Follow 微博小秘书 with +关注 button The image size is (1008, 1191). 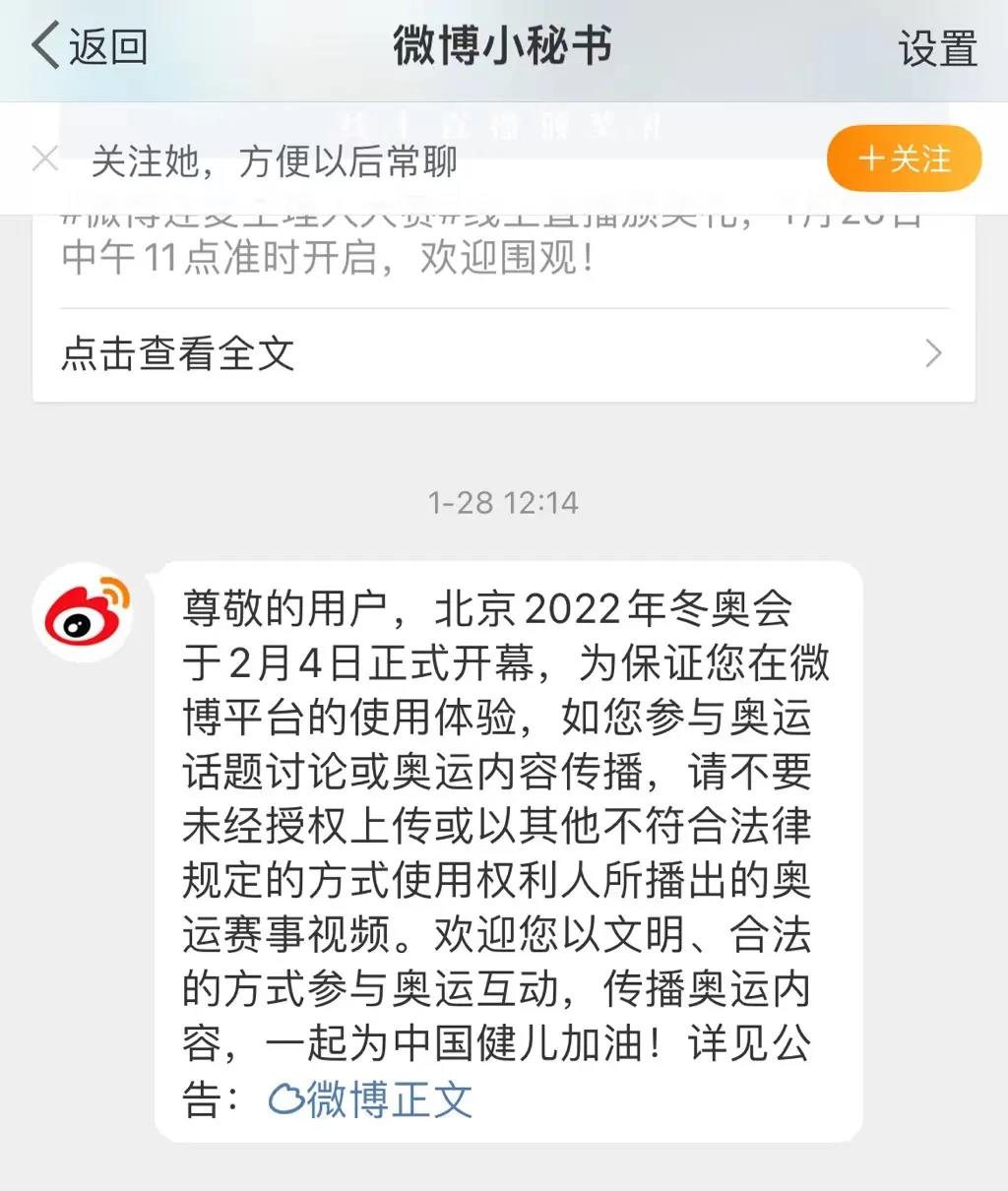904,158
